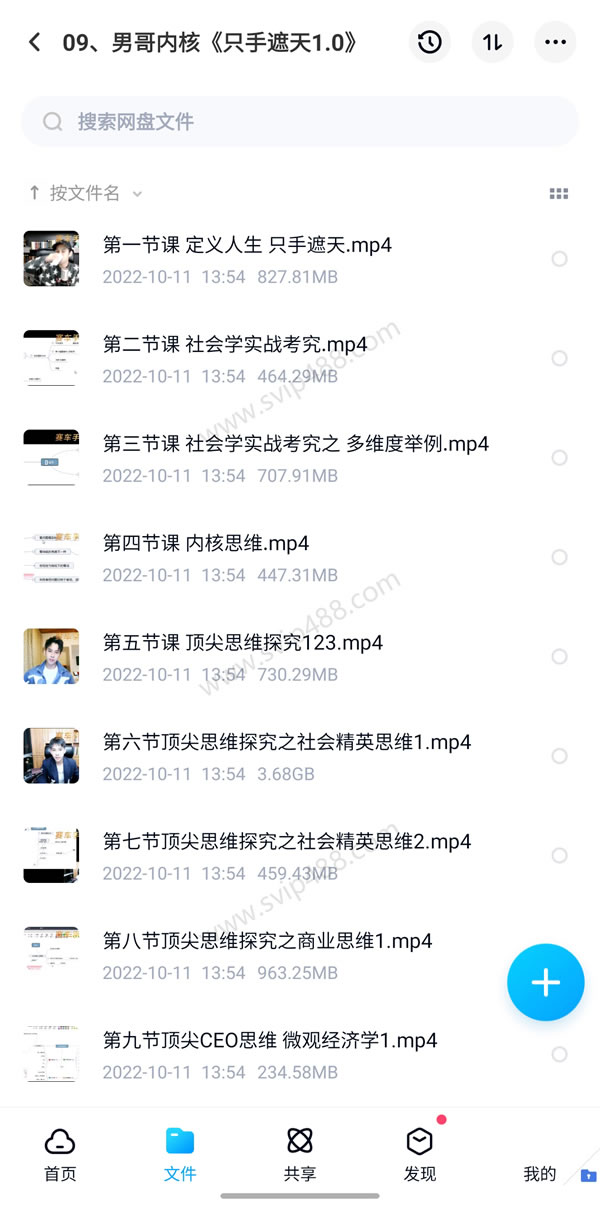This screenshot has height=1207, width=600.
Task: Open the three-dot overflow menu
Action: (x=555, y=42)
